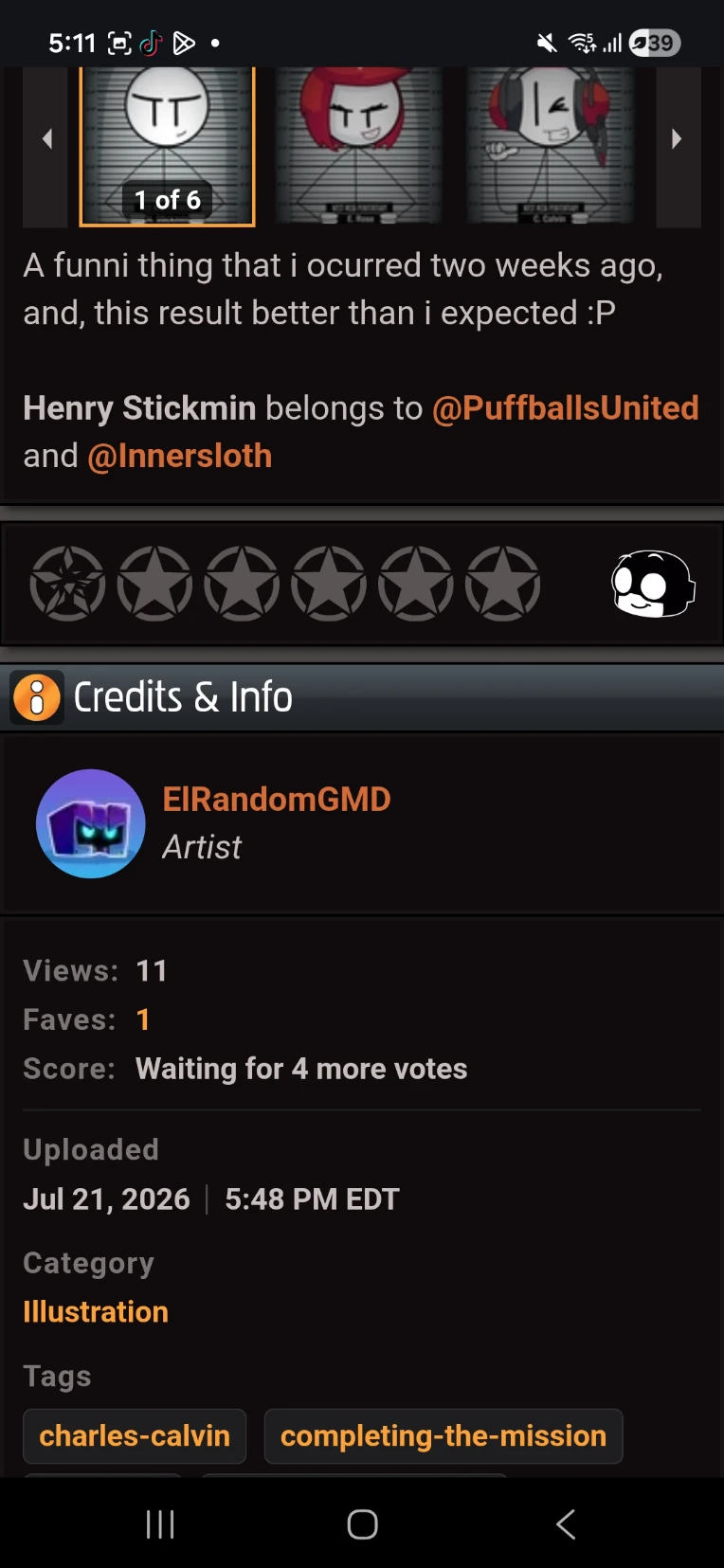Open the first thumbnail labeled 1 of 6
The image size is (724, 1568).
tap(167, 147)
